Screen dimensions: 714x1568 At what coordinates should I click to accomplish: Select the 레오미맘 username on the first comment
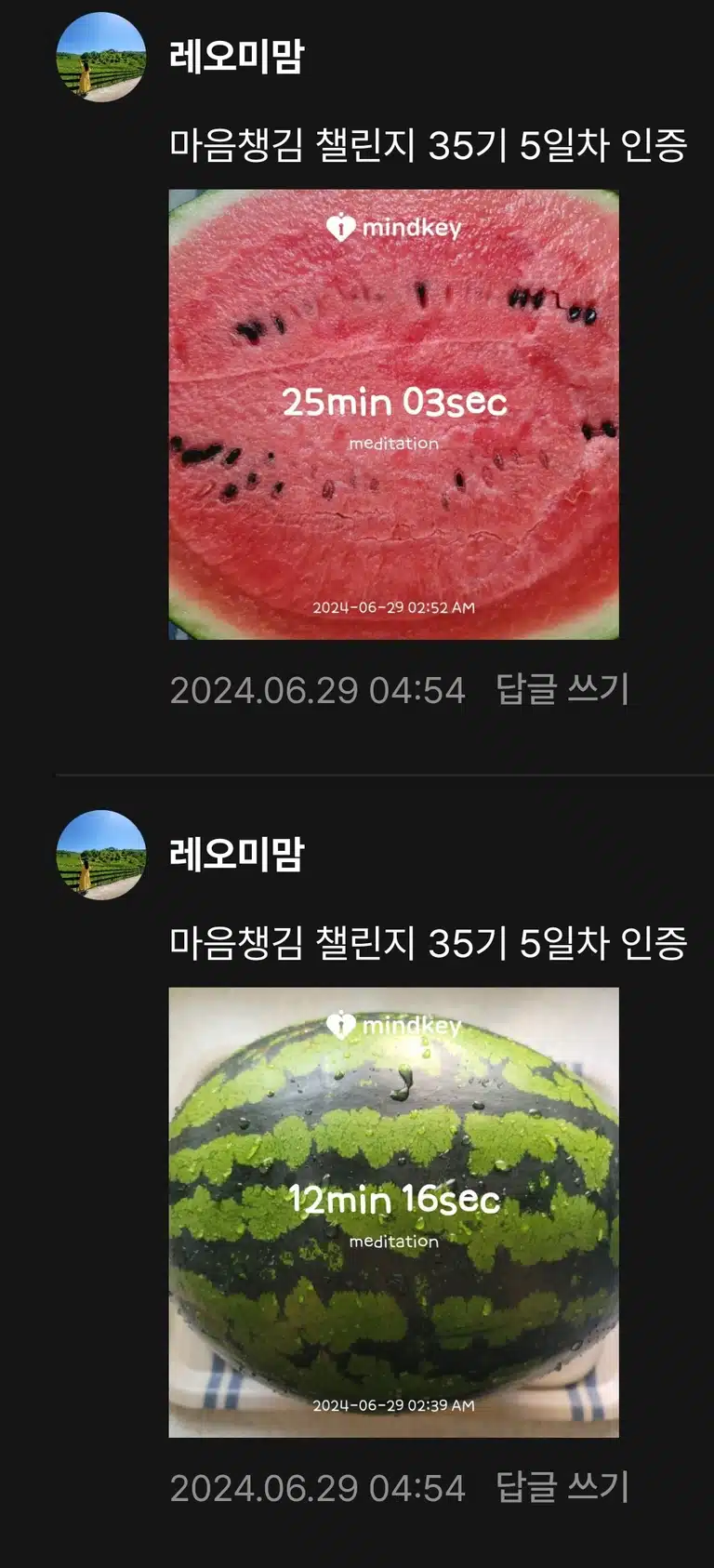[x=237, y=56]
